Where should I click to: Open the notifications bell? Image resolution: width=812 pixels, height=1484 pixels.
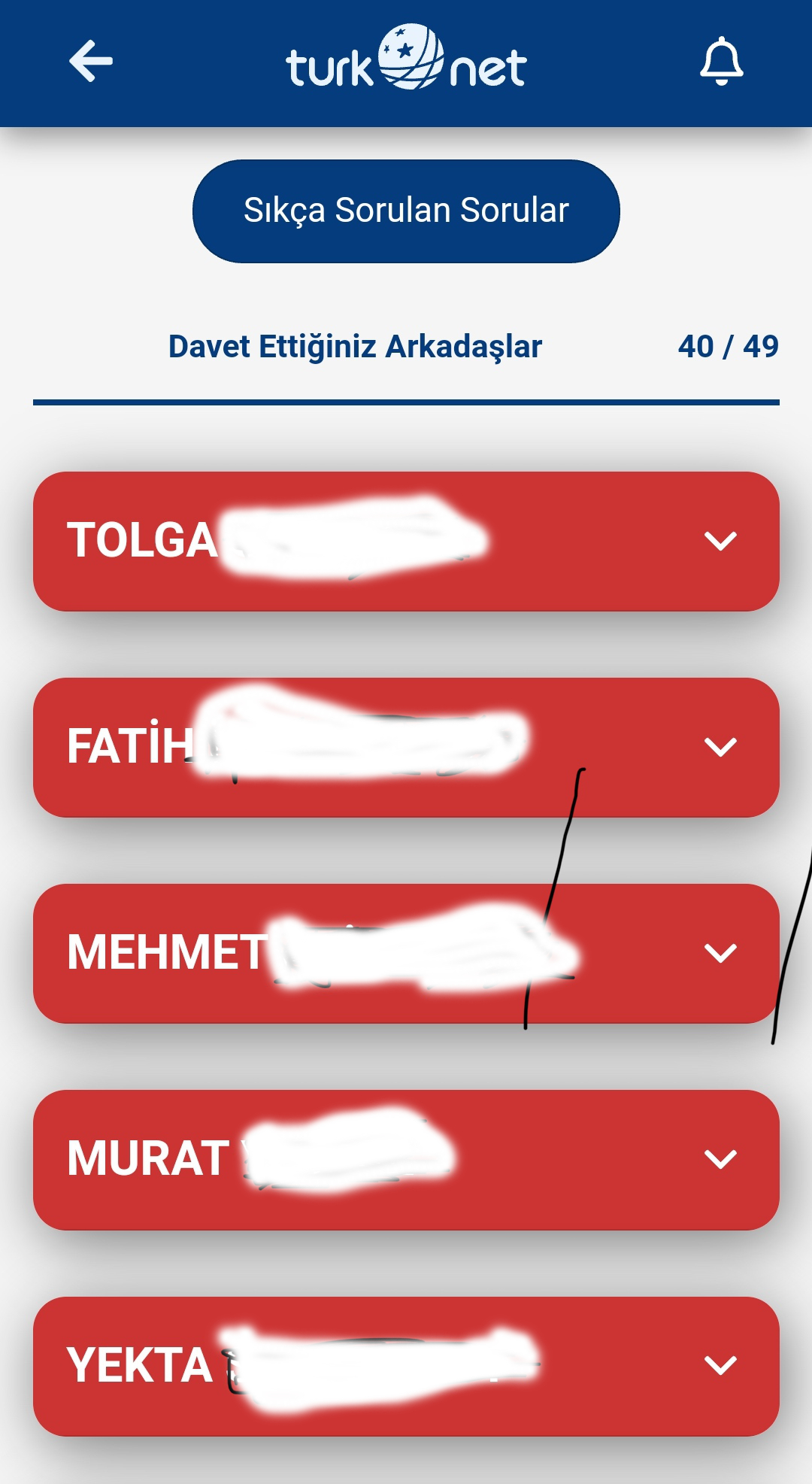pyautogui.click(x=721, y=61)
